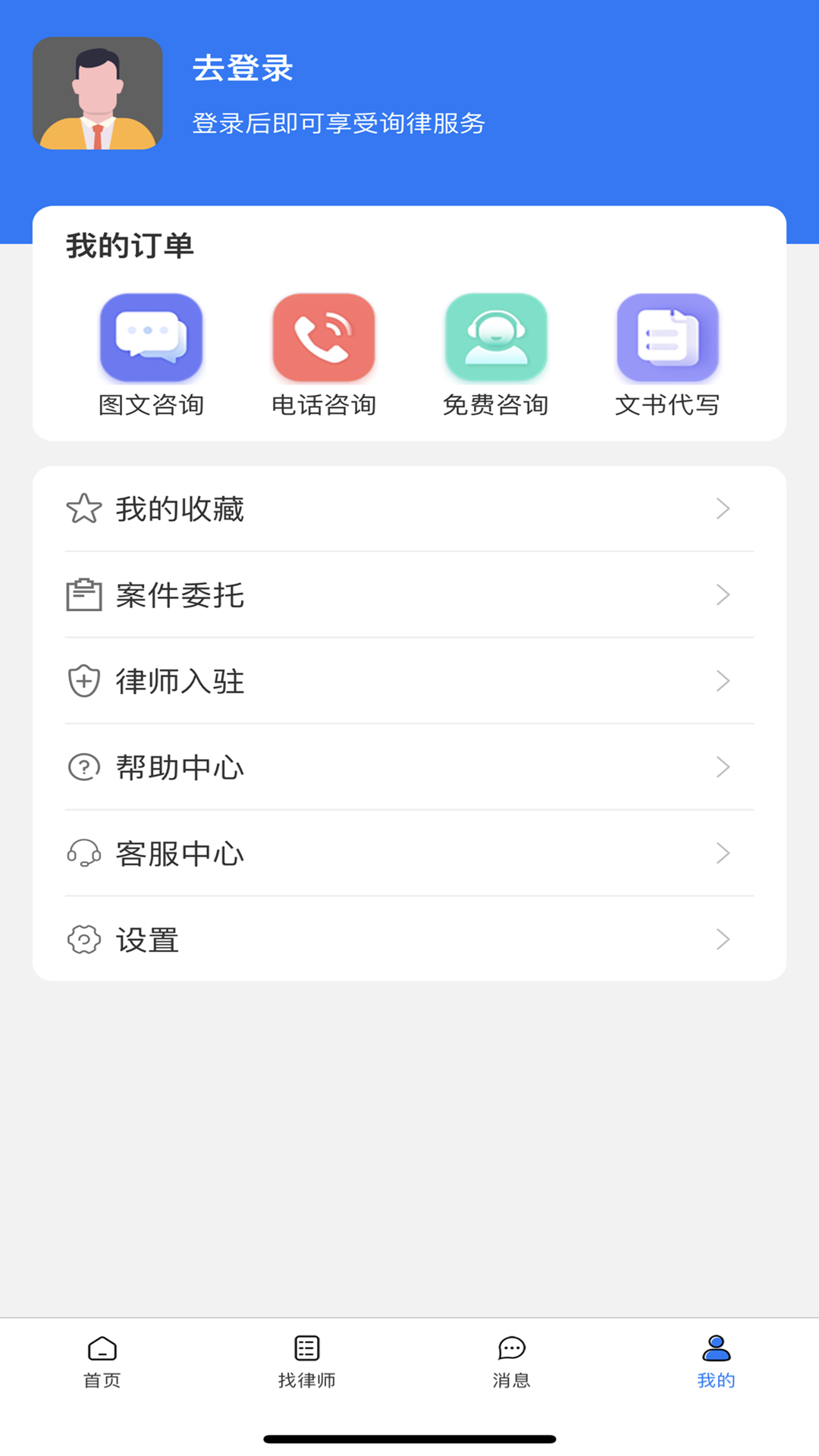
Task: Tap 去登录 to log in
Action: (x=243, y=68)
